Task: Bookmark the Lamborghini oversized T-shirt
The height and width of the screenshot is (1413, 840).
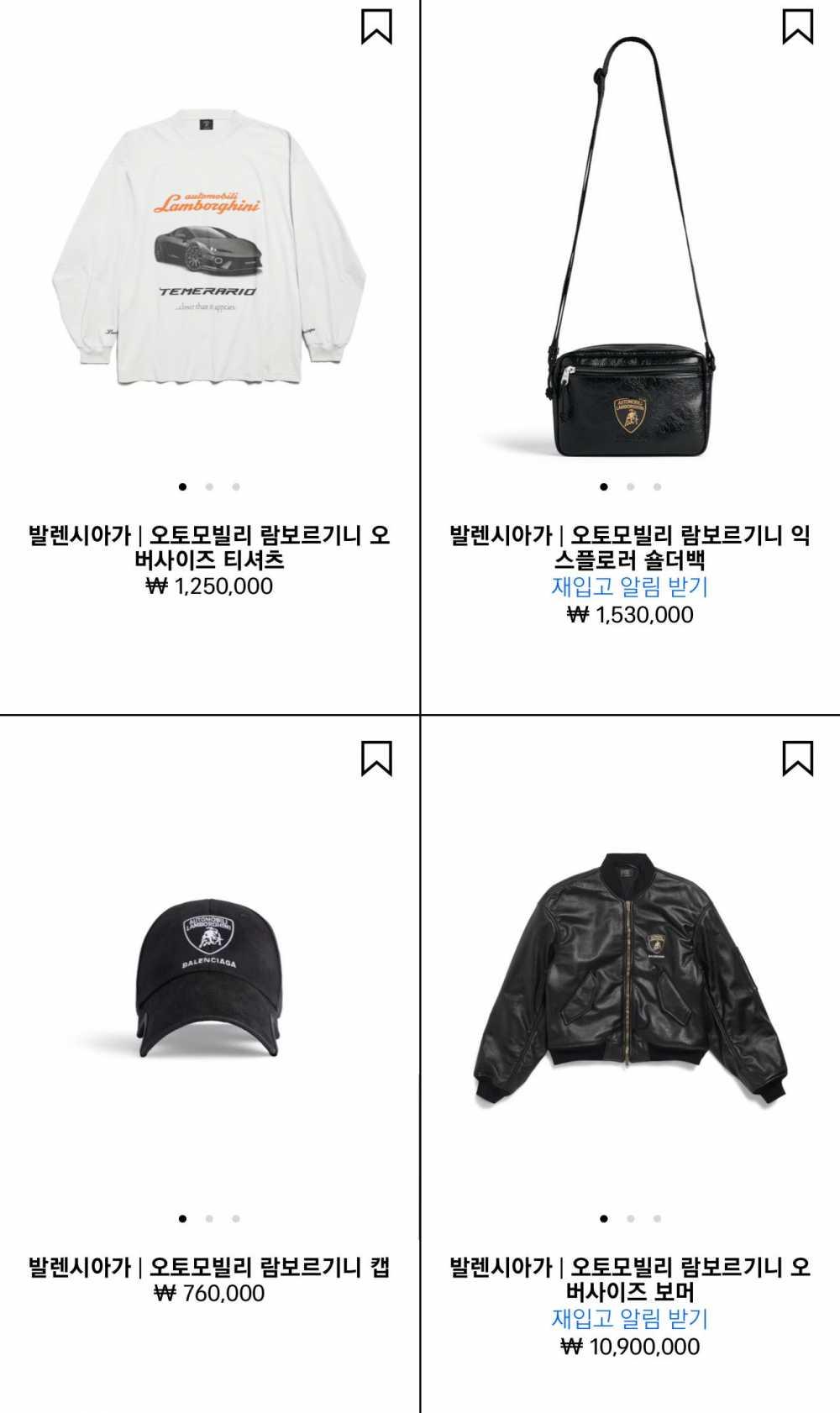Action: coord(376,26)
